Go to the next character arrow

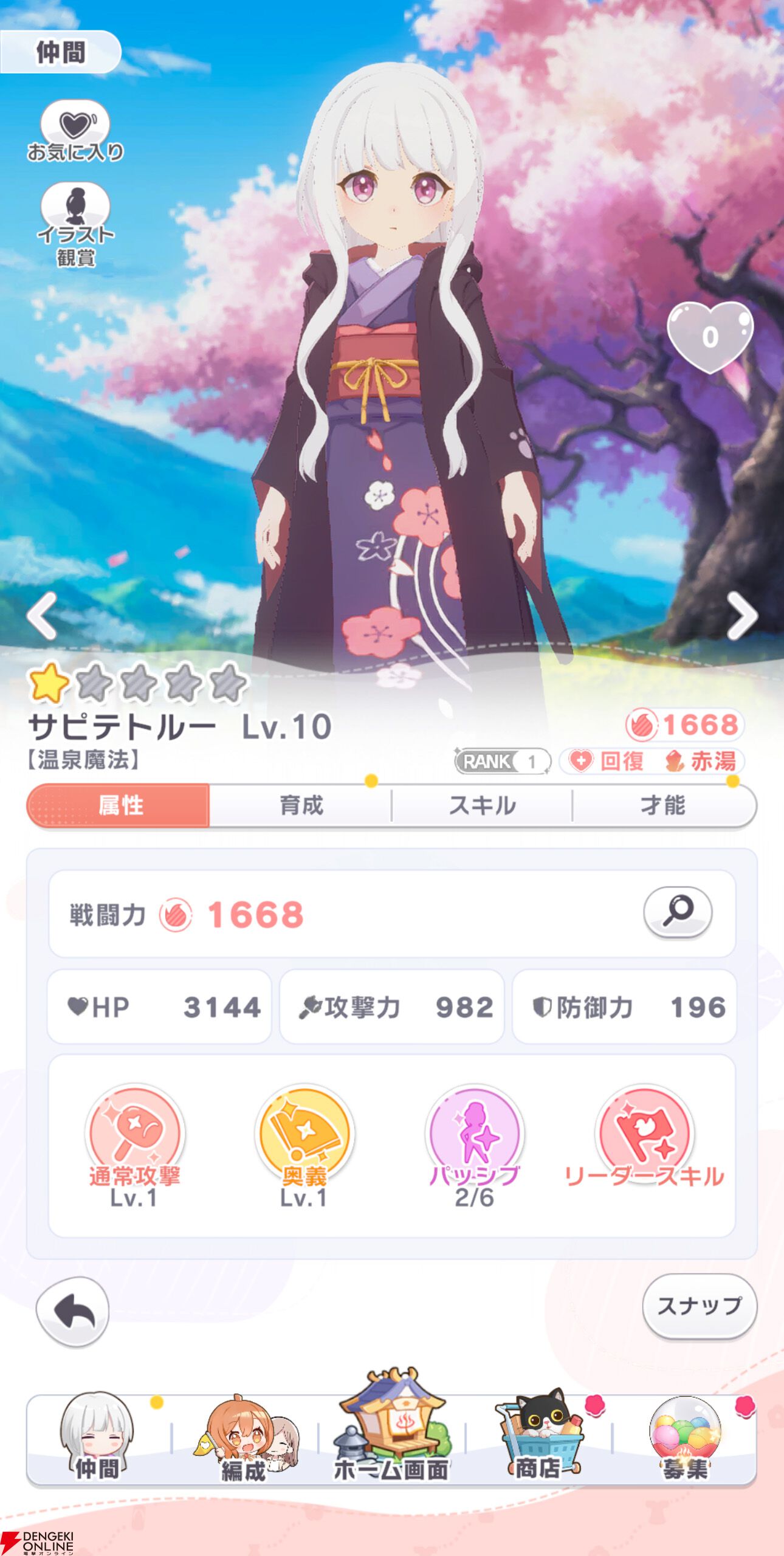click(x=741, y=616)
